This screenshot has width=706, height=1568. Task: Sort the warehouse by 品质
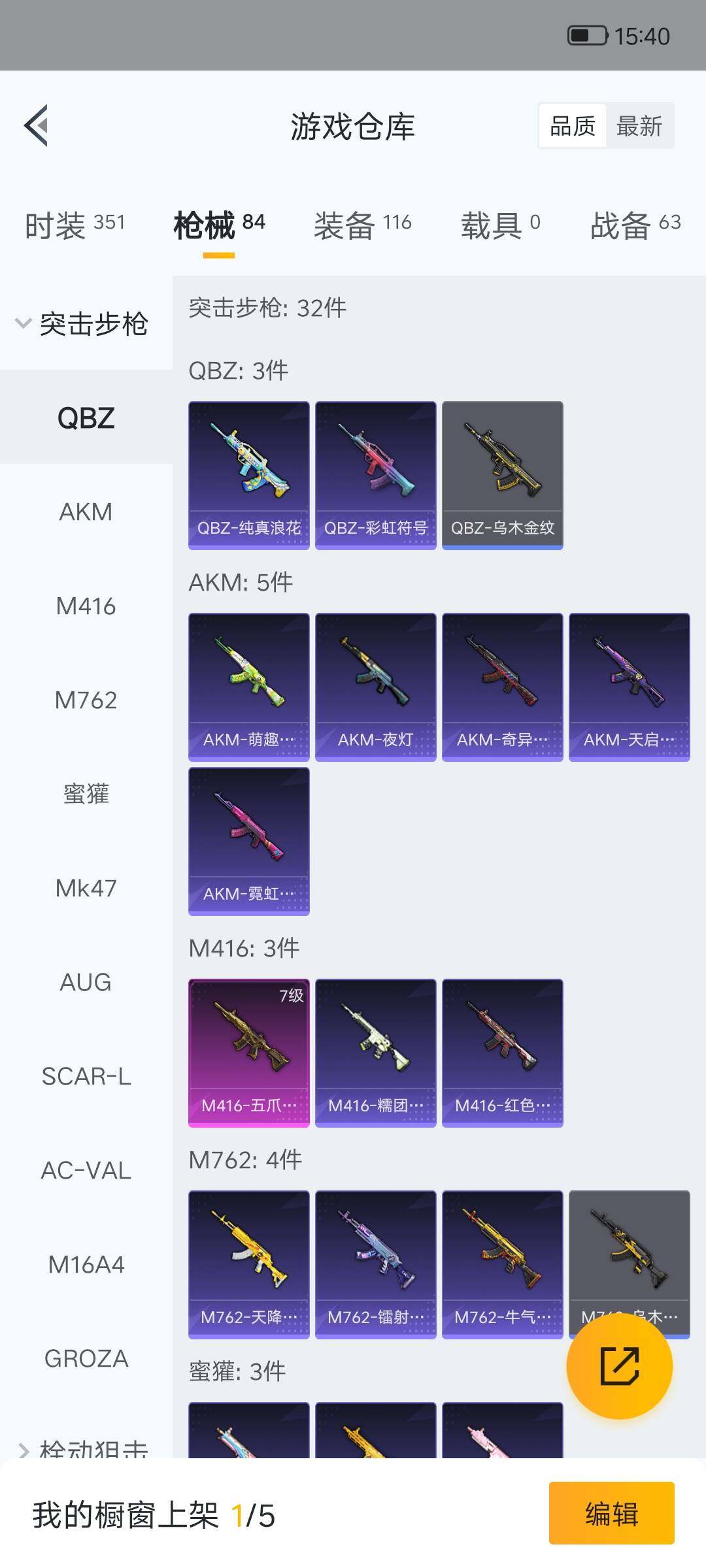(573, 126)
